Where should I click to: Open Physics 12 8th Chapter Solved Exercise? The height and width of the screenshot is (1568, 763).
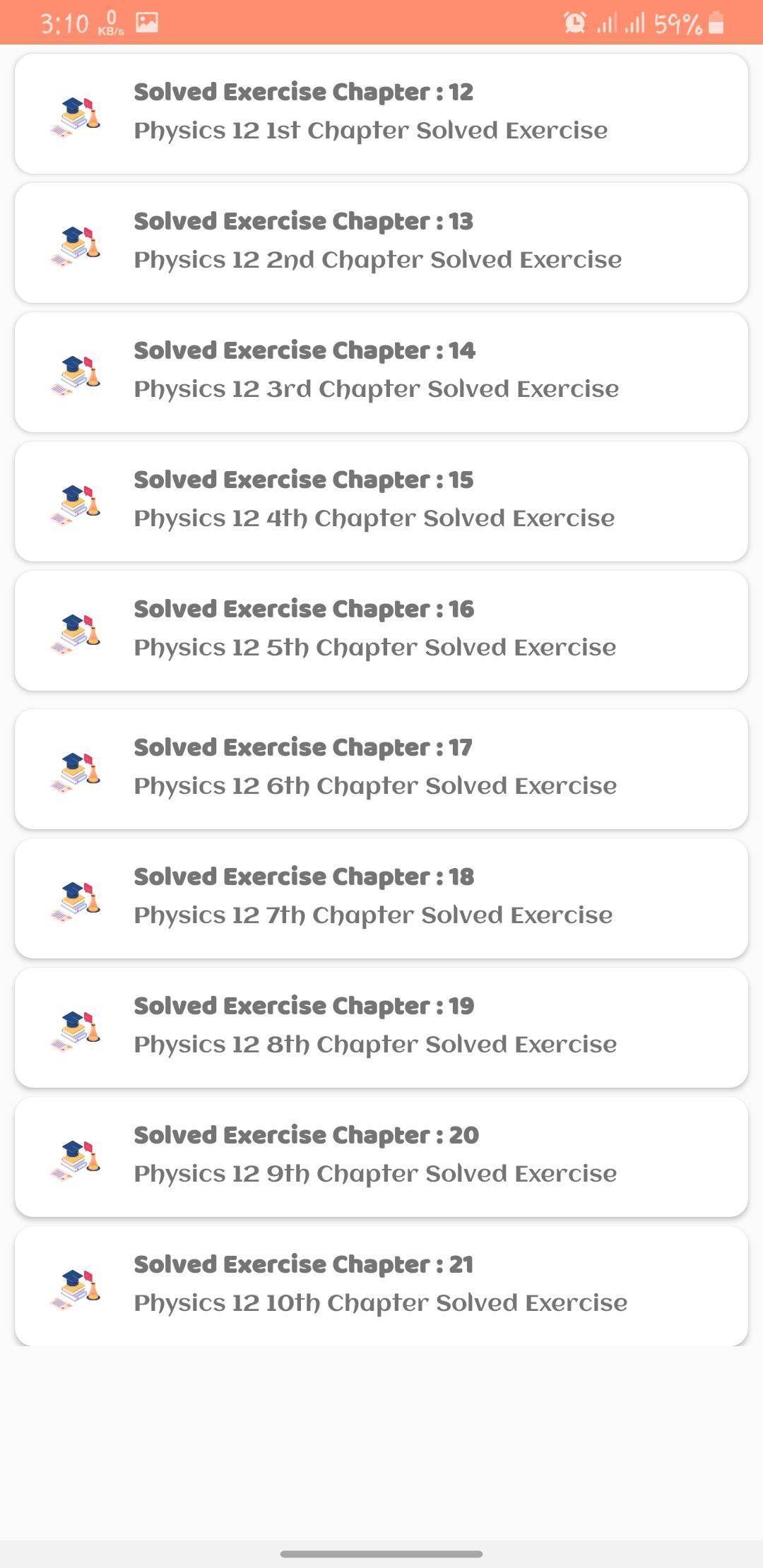coord(381,1027)
